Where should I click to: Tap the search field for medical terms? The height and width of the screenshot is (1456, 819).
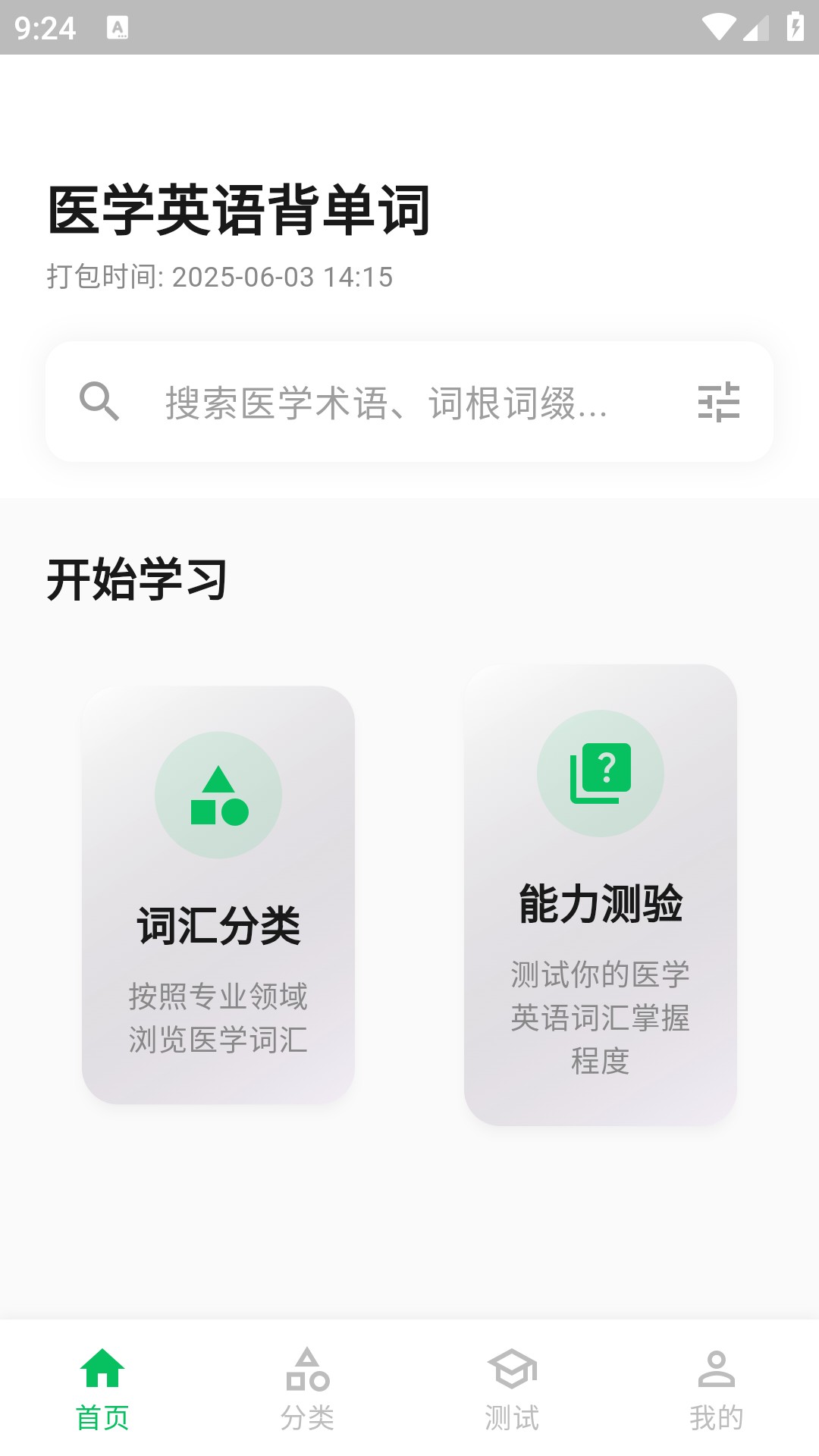(387, 403)
